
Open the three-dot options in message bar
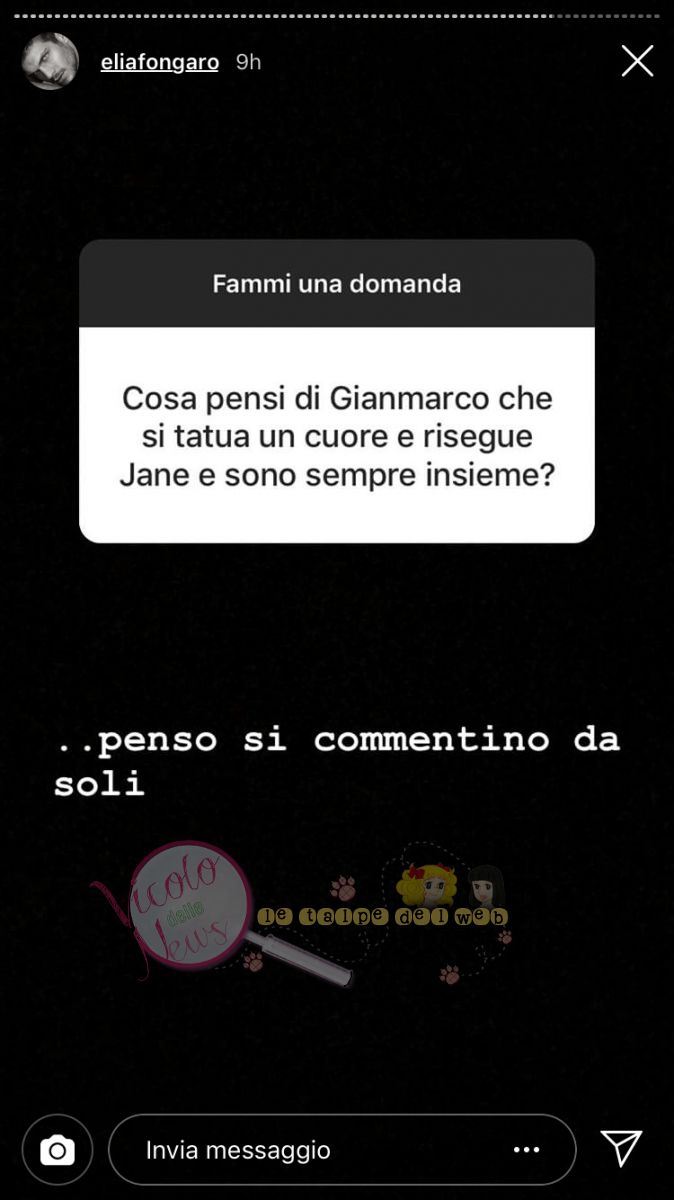click(527, 1150)
